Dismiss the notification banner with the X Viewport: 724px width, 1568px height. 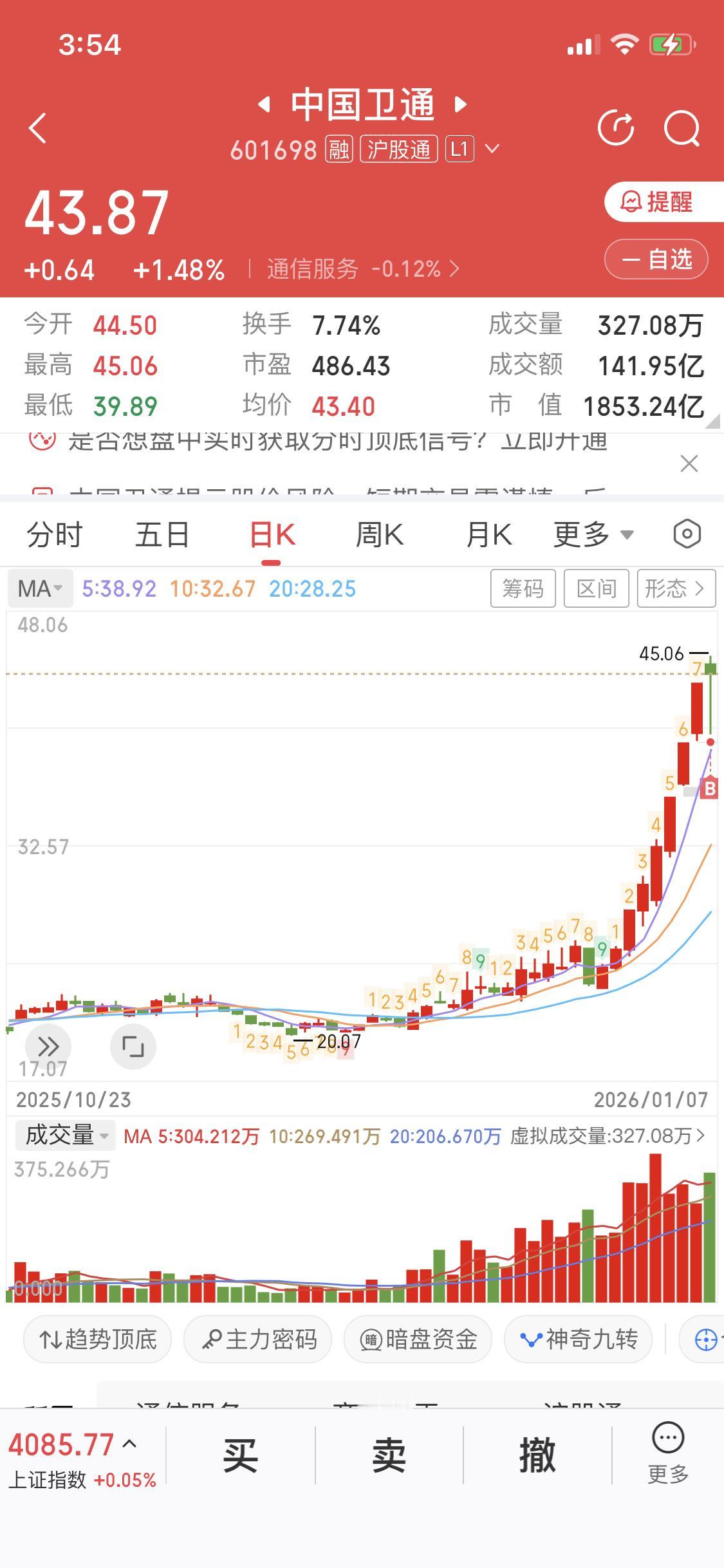tap(689, 463)
